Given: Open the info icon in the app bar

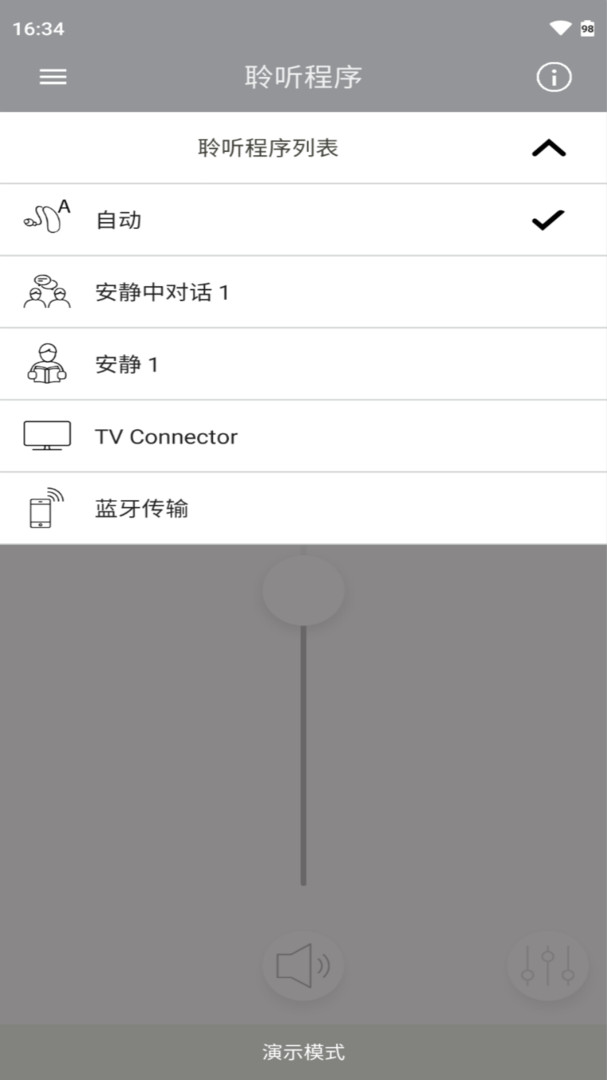Looking at the screenshot, I should tap(554, 77).
